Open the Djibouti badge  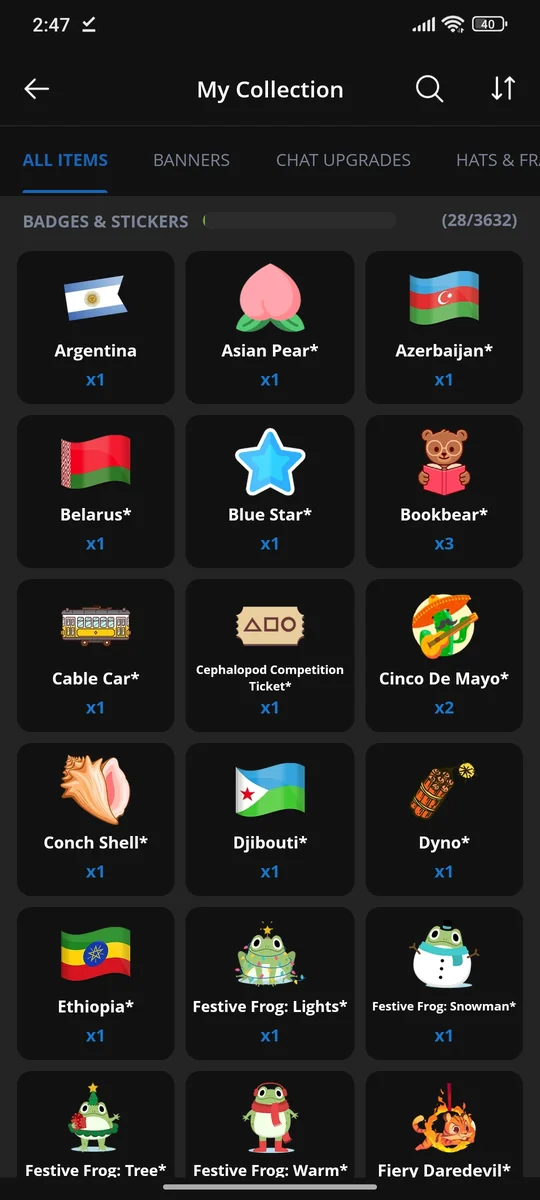[x=270, y=819]
